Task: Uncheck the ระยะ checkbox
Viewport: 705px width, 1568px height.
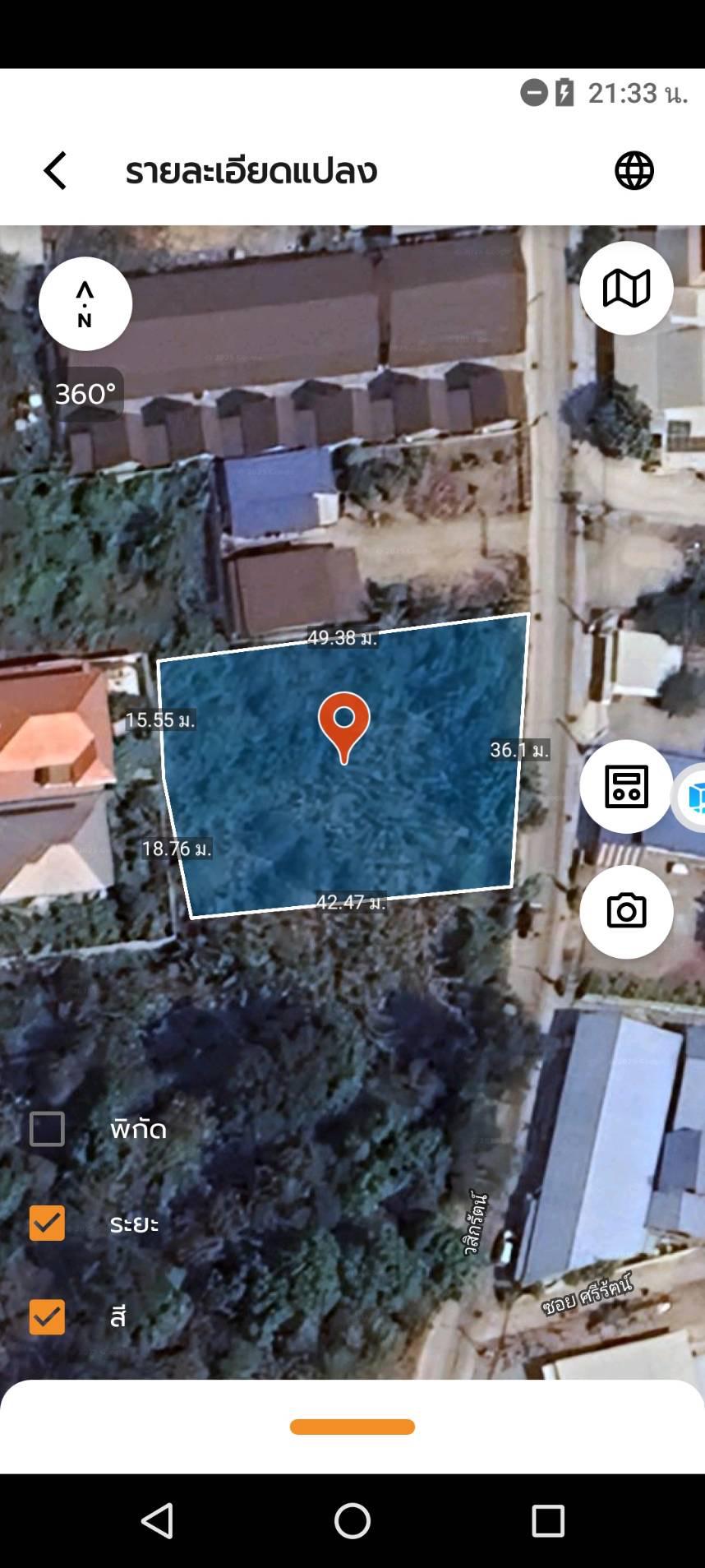Action: pos(47,1223)
